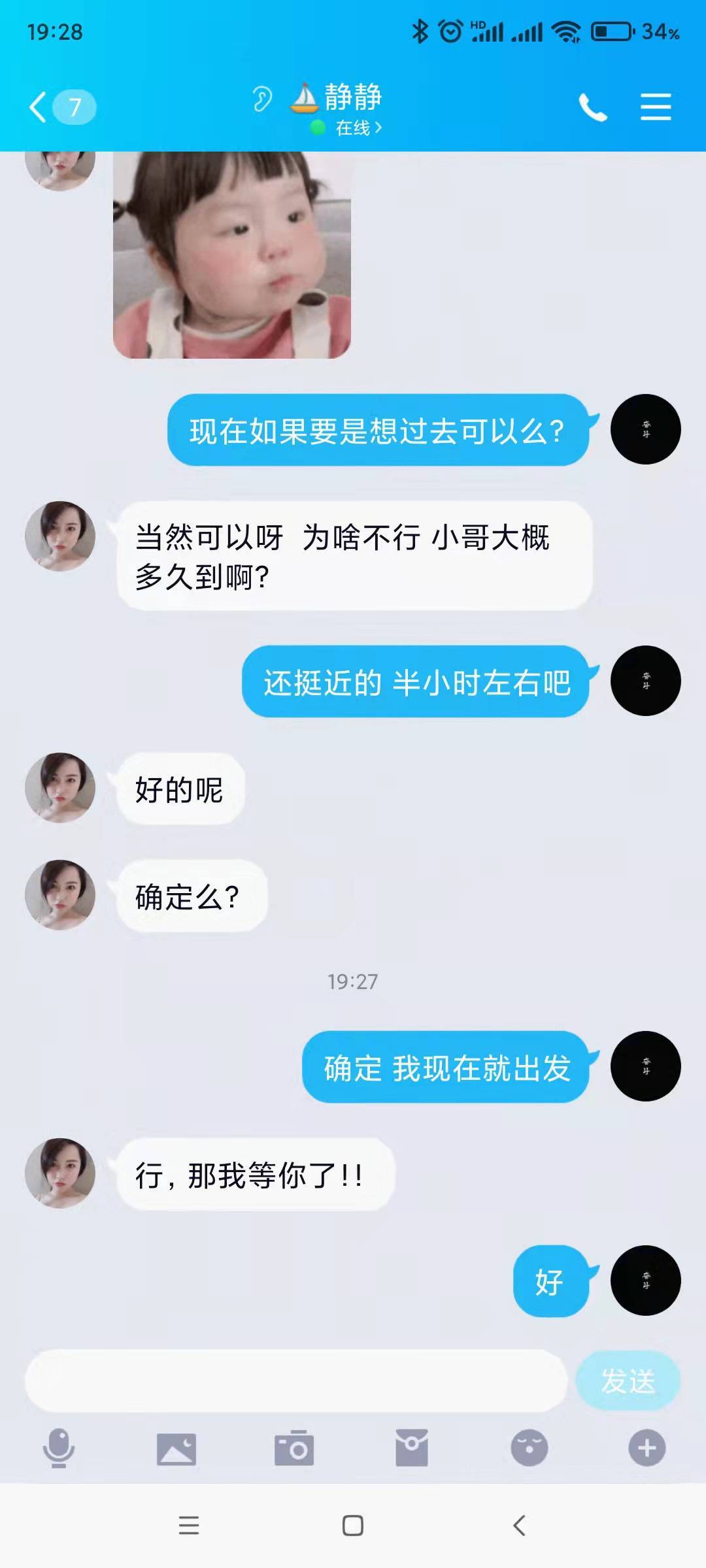
Task: Open the camera to take photo
Action: 294,1448
